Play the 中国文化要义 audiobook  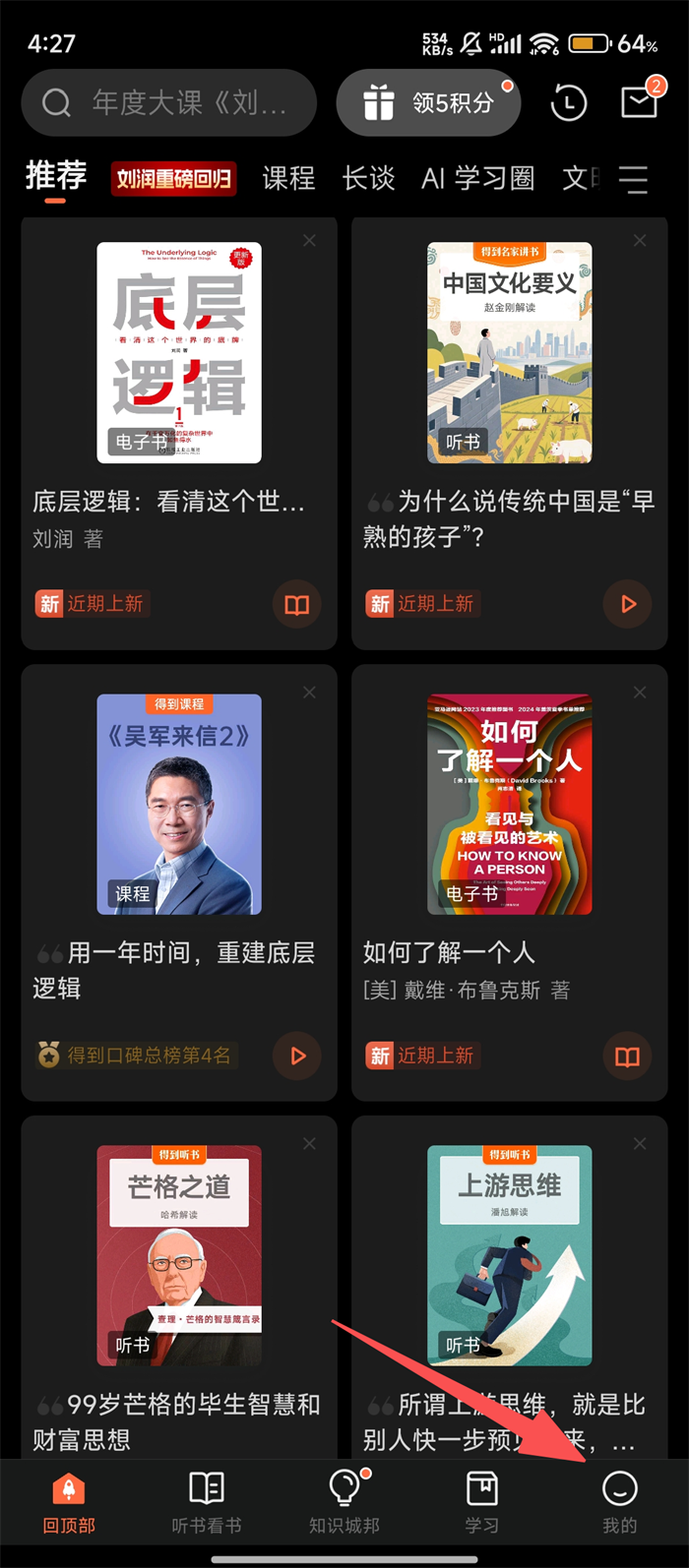point(628,604)
